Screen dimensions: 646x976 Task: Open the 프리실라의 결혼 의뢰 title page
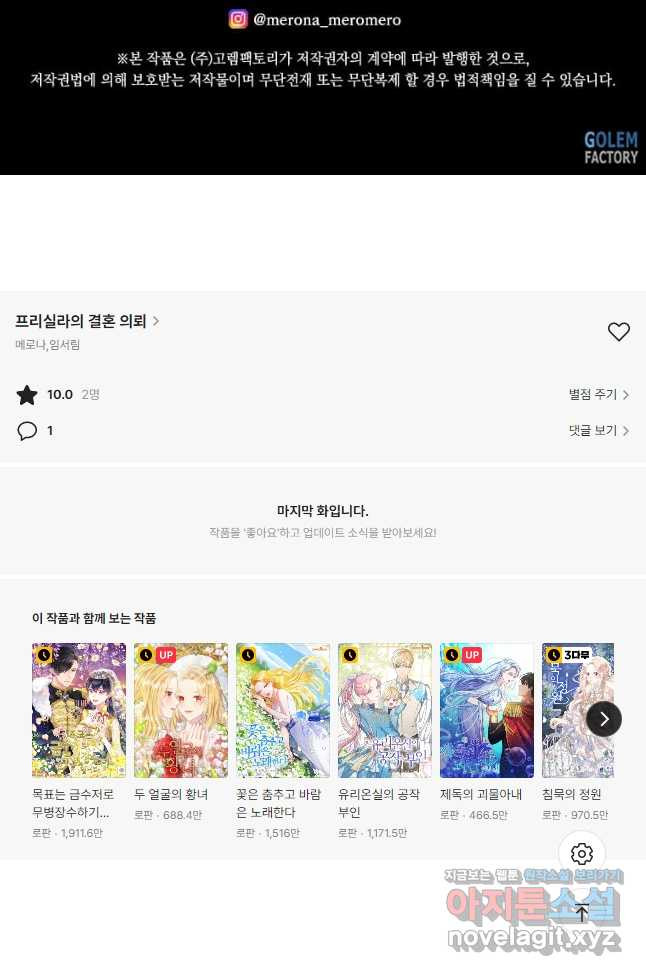click(x=87, y=321)
